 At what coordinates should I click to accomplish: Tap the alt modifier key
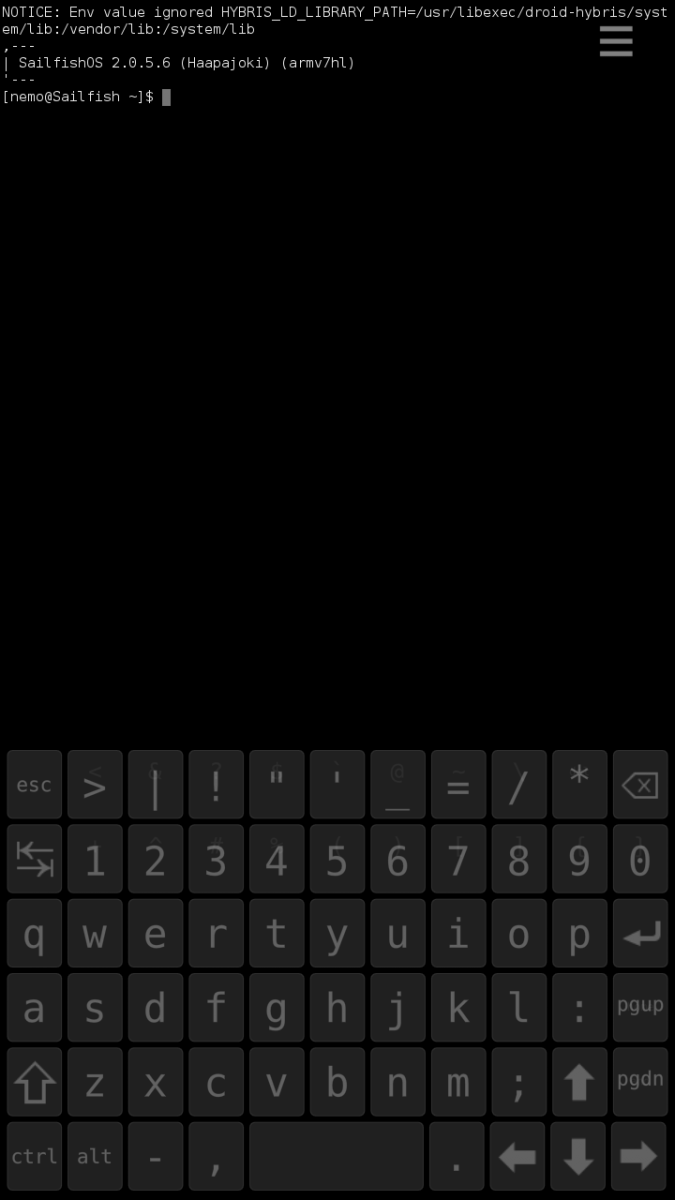click(x=94, y=1156)
